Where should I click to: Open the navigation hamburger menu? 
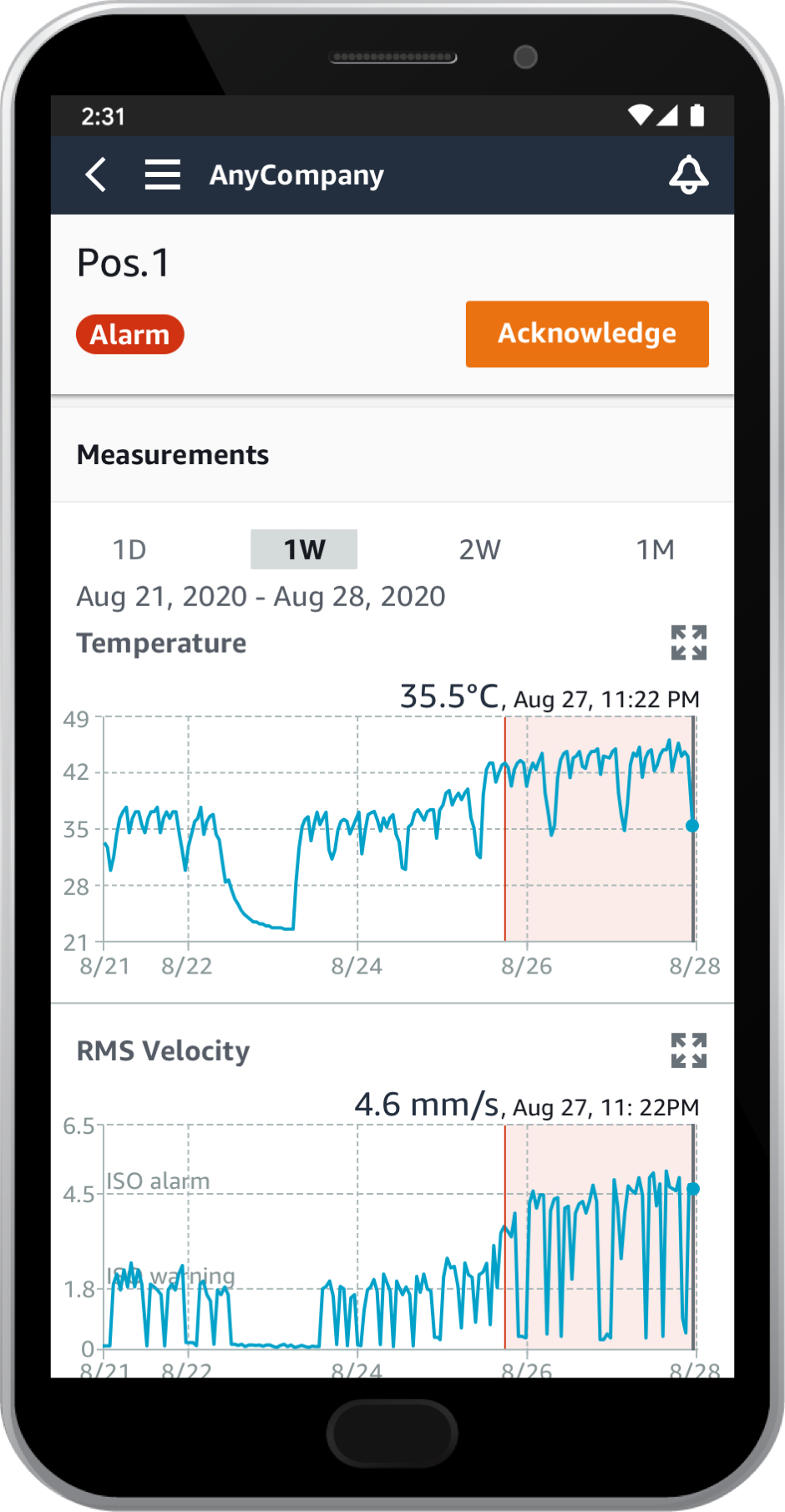162,174
